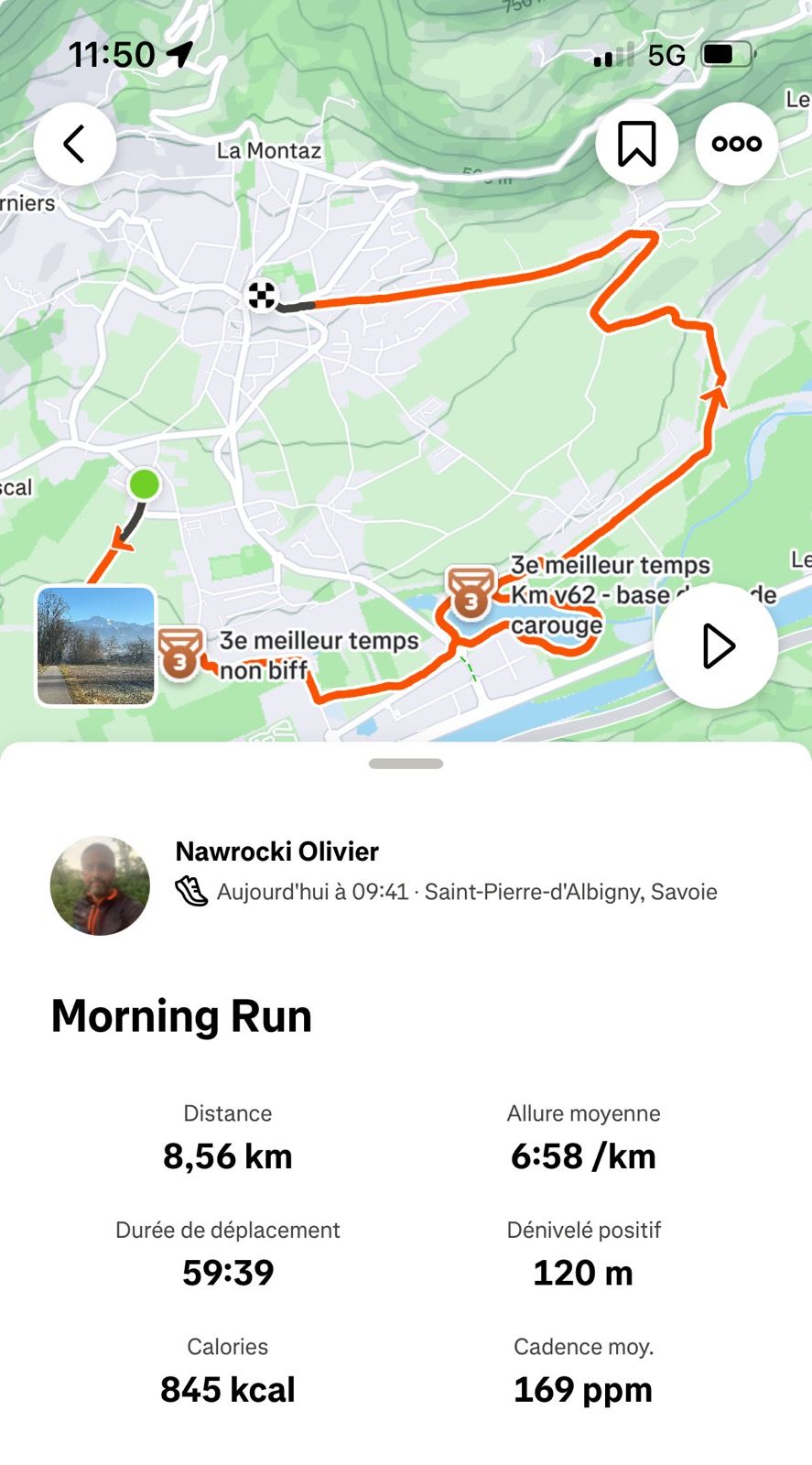Tap the 'non biff' segment medal
Viewport: 812px width, 1465px height.
[180, 652]
